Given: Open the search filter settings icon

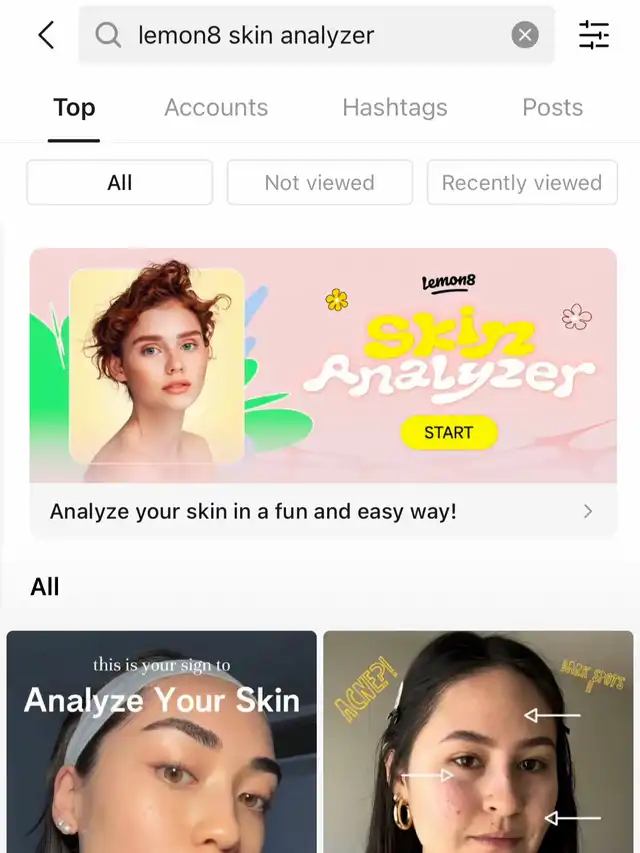Looking at the screenshot, I should pos(594,36).
